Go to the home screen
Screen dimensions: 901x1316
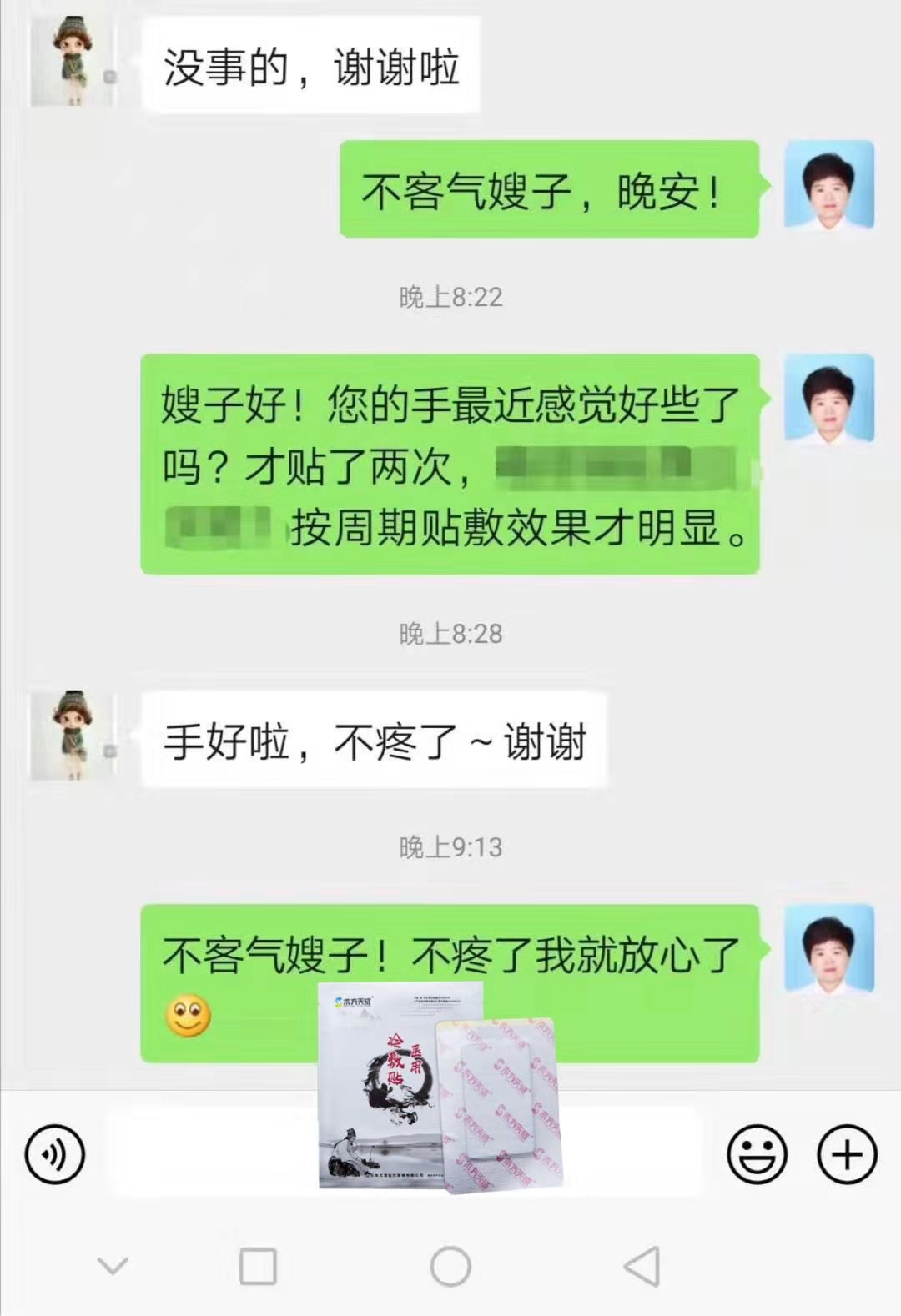[450, 1266]
